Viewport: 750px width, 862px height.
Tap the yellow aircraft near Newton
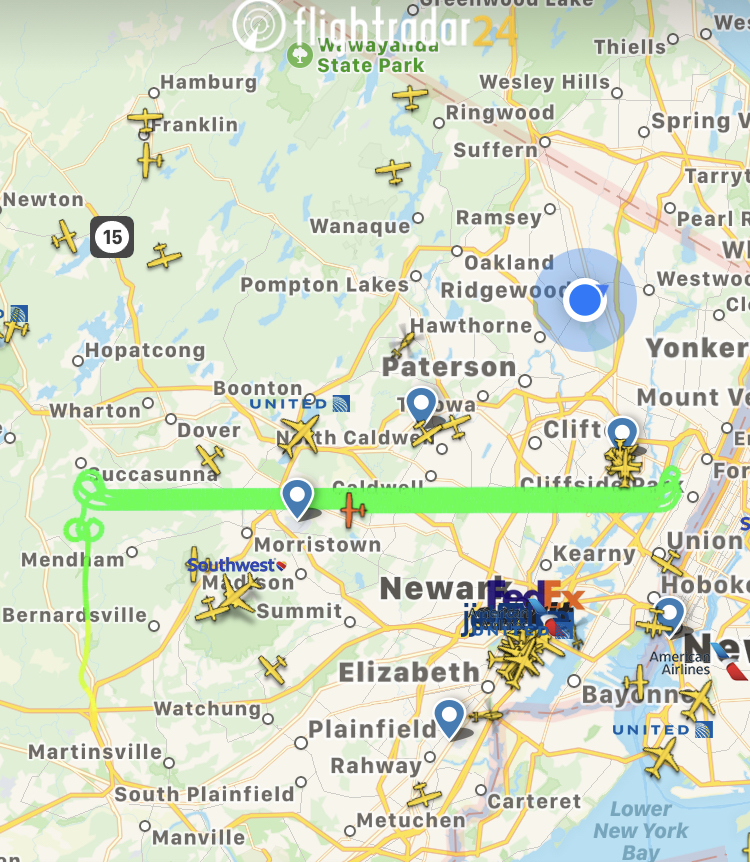point(66,237)
